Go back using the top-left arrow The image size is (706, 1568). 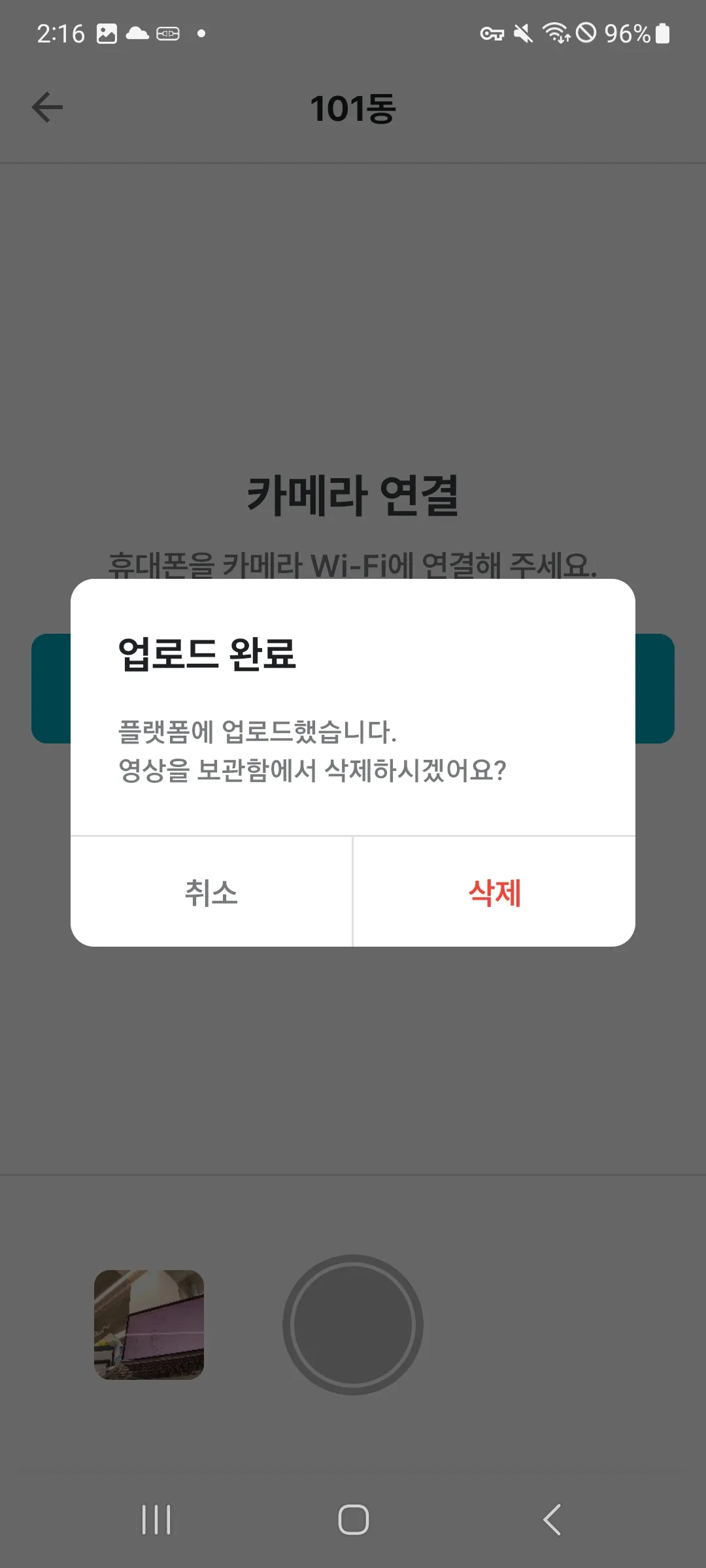point(48,108)
